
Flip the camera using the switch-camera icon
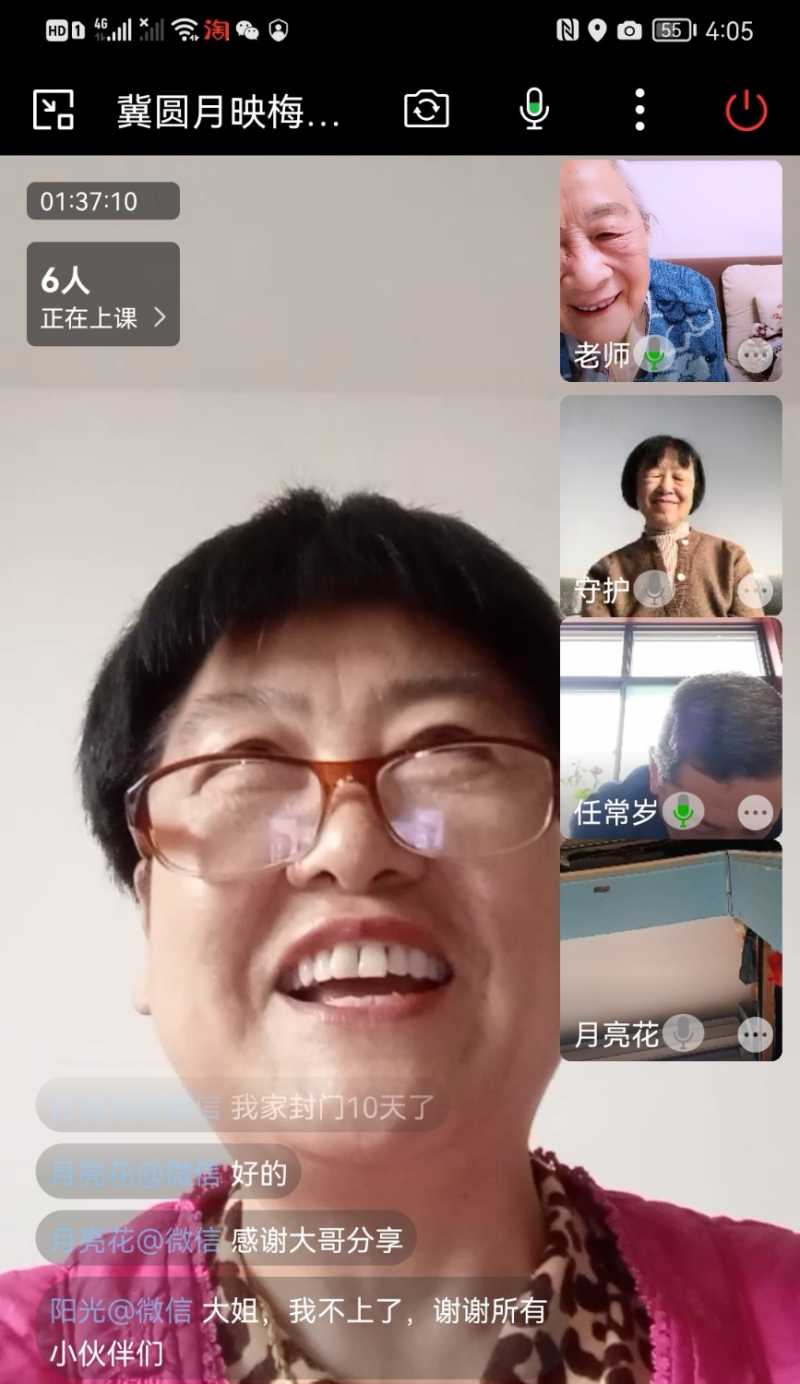[426, 108]
